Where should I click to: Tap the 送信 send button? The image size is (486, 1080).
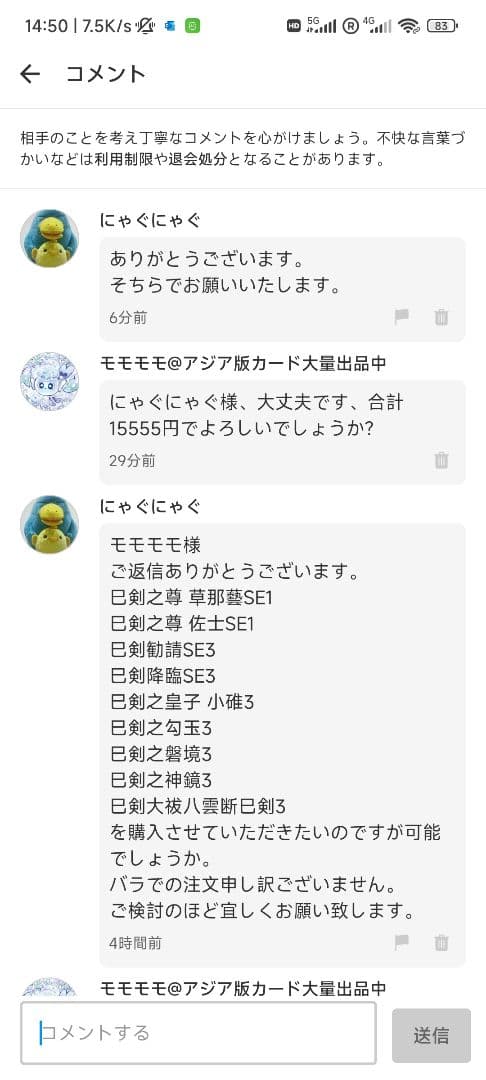[431, 1035]
